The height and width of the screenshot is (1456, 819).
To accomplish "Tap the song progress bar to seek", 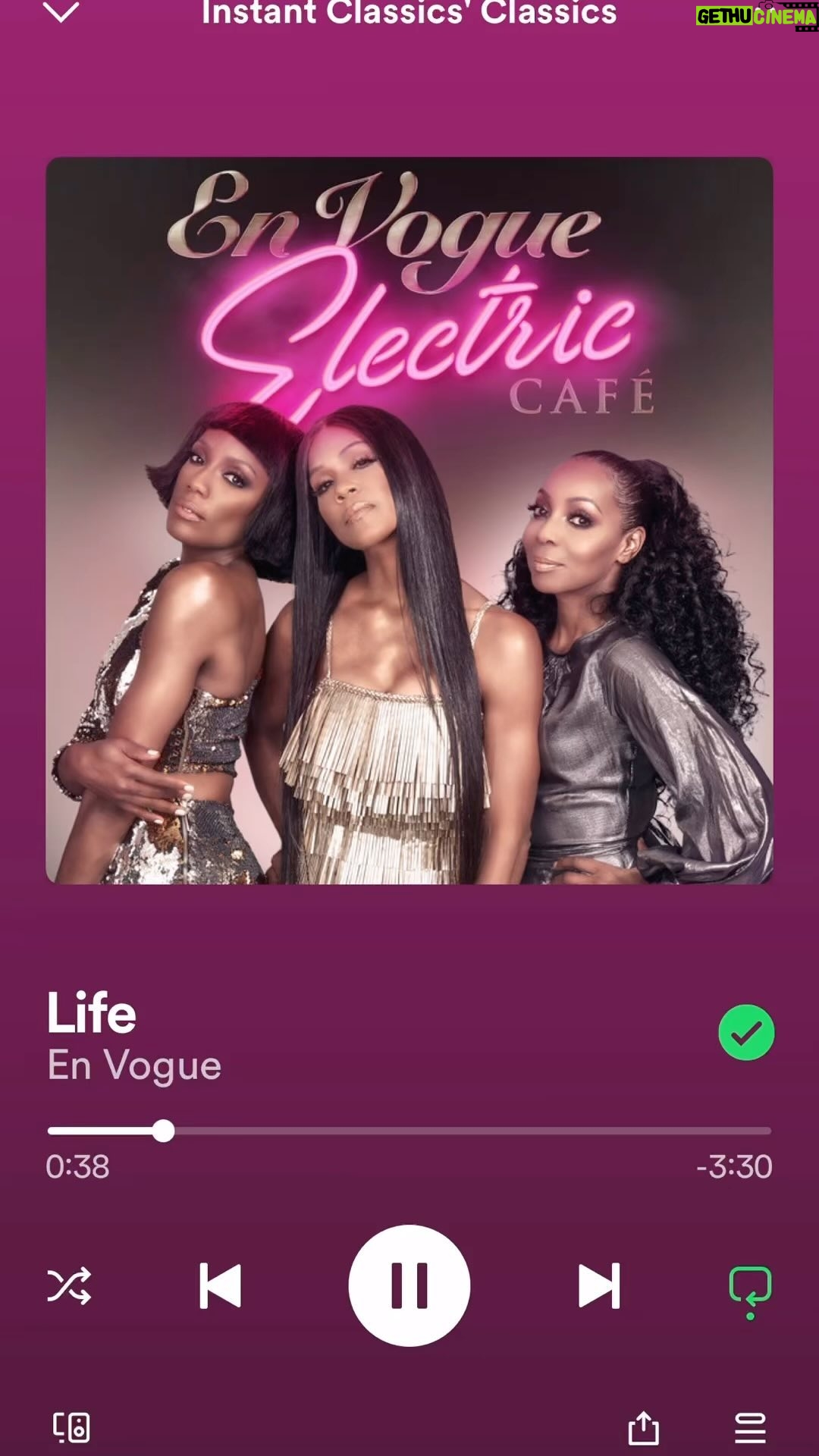I will tap(409, 1131).
